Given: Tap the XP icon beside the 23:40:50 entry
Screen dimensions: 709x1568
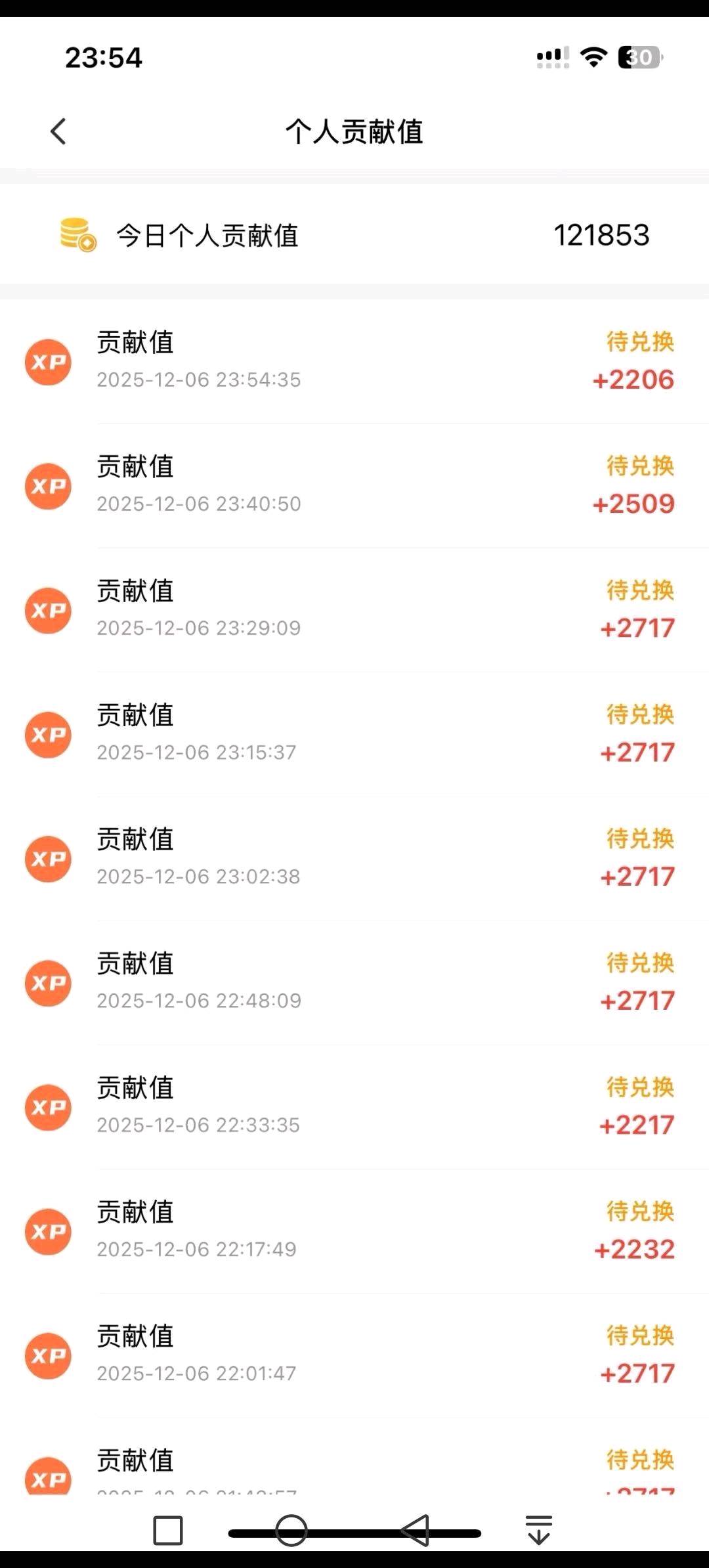Looking at the screenshot, I should pyautogui.click(x=47, y=486).
